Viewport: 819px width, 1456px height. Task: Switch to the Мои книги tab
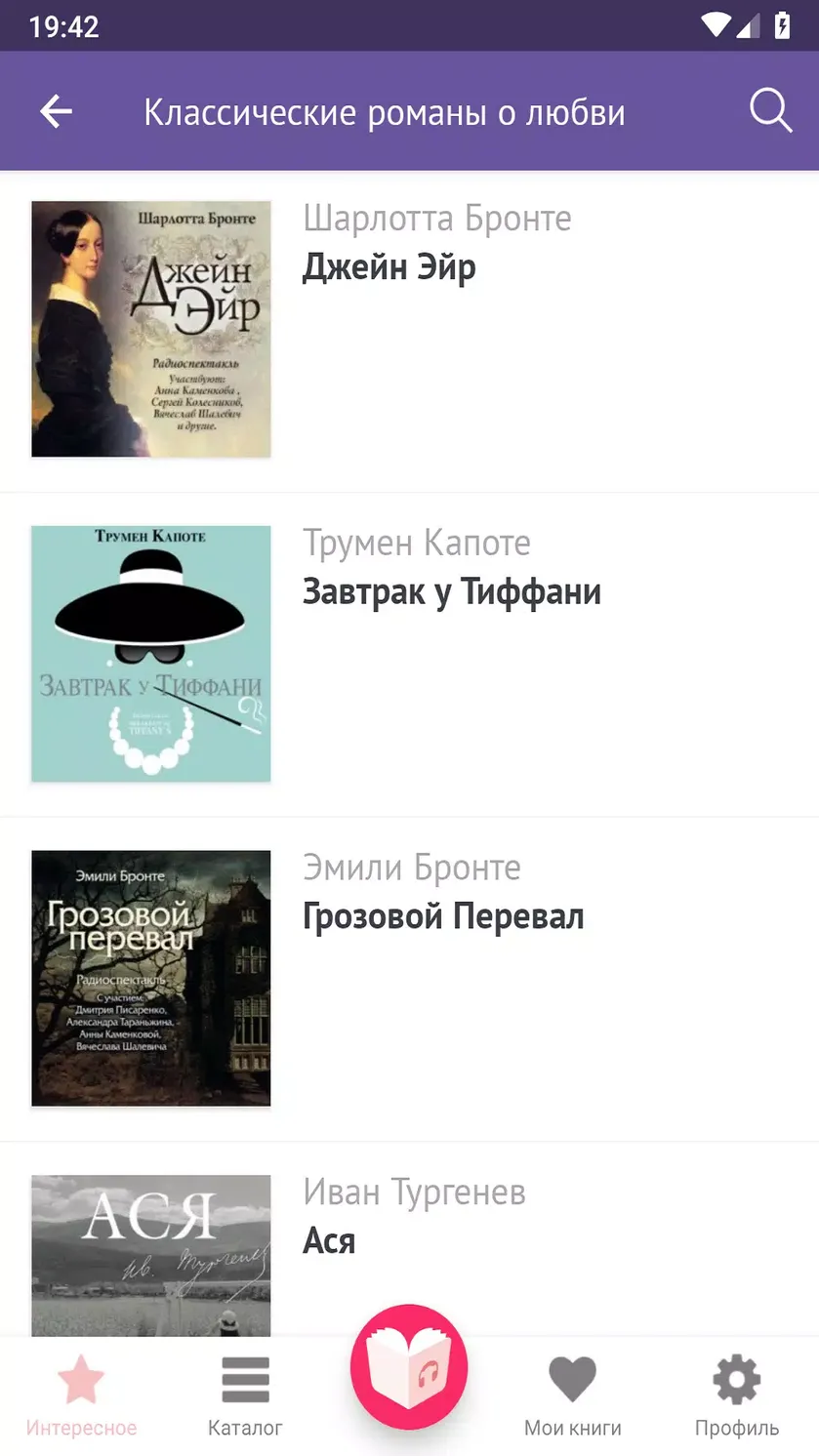coord(573,1395)
